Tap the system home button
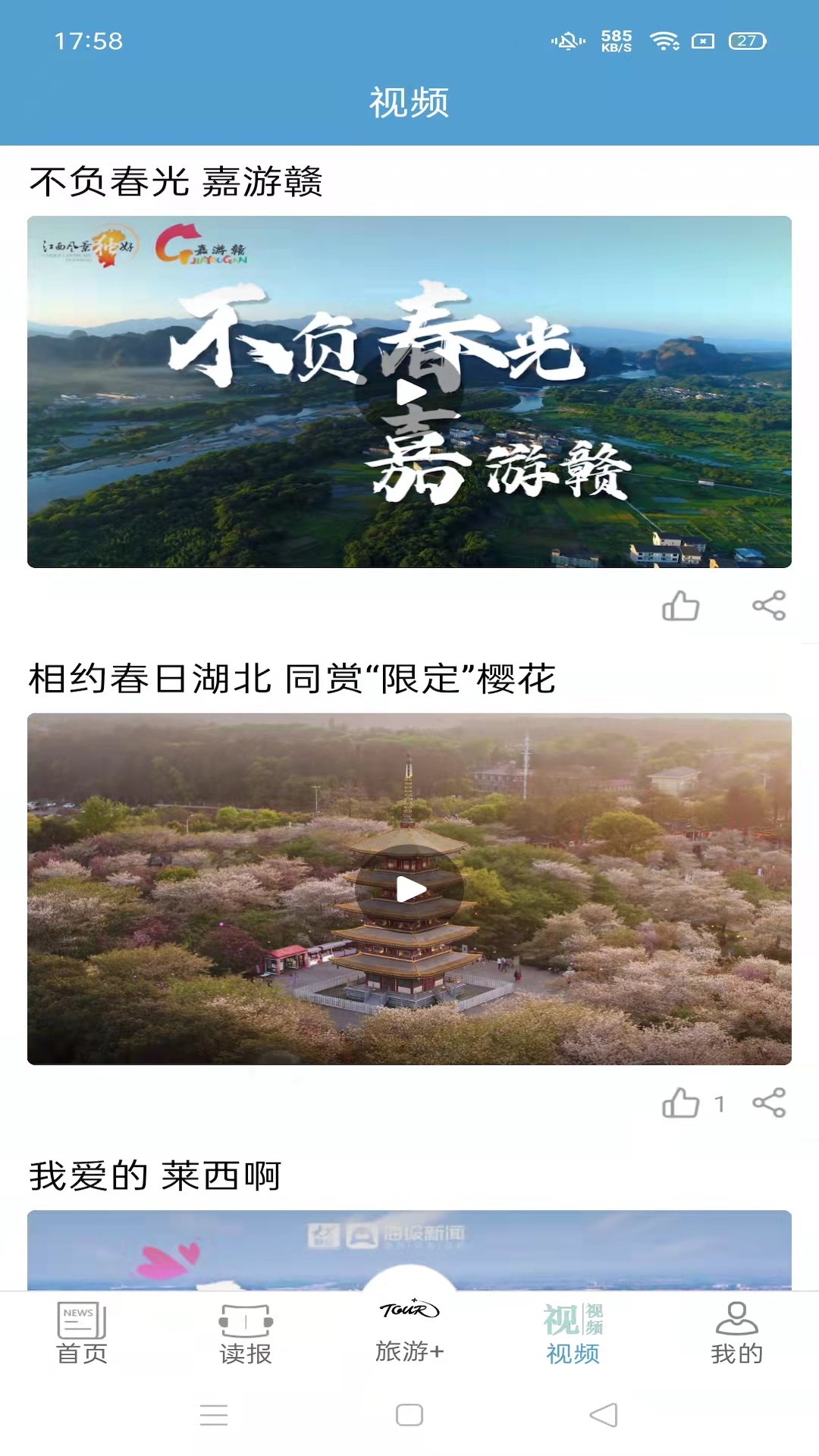819x1456 pixels. pos(409,1415)
